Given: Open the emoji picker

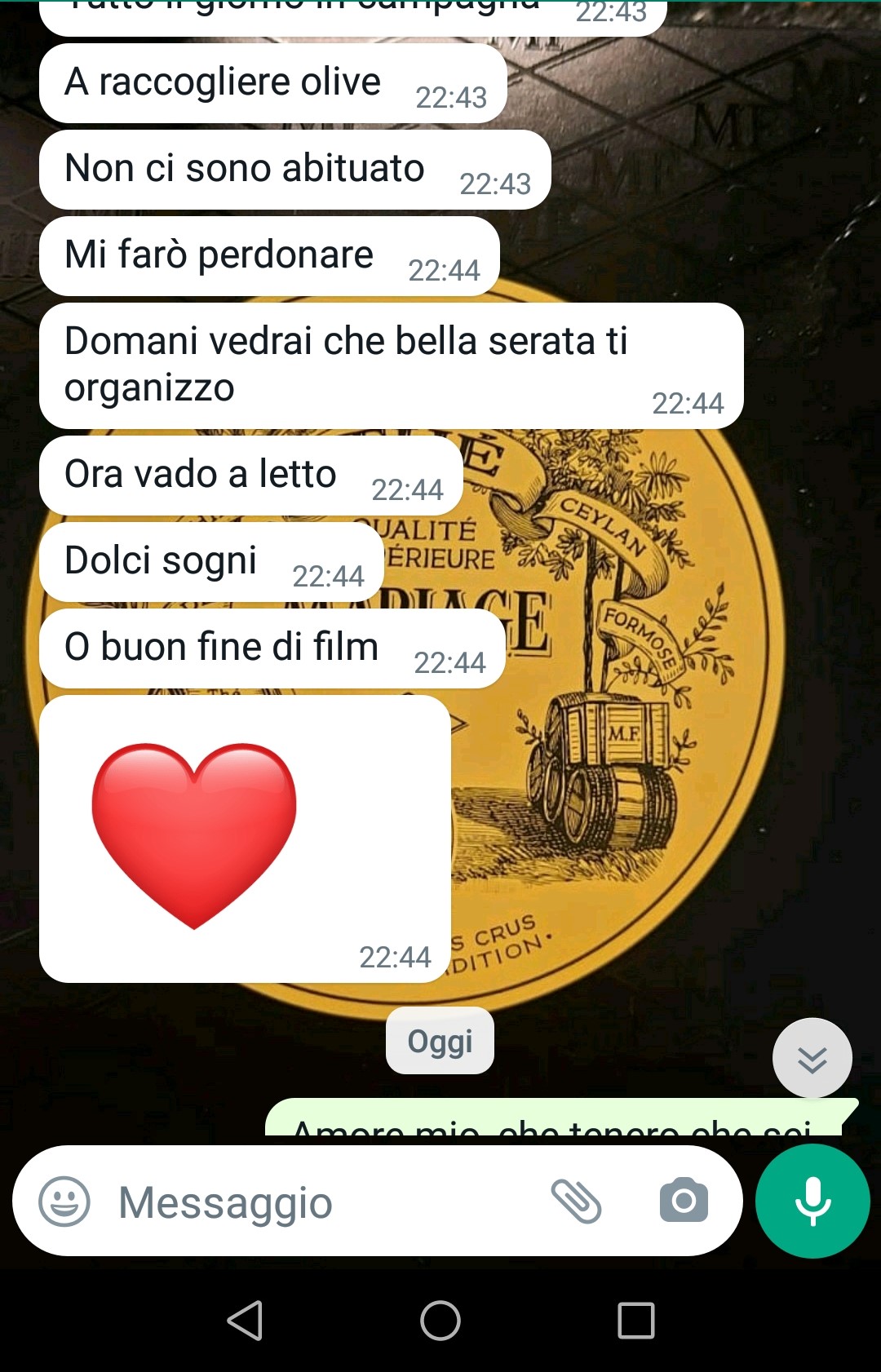Looking at the screenshot, I should coord(64,1202).
